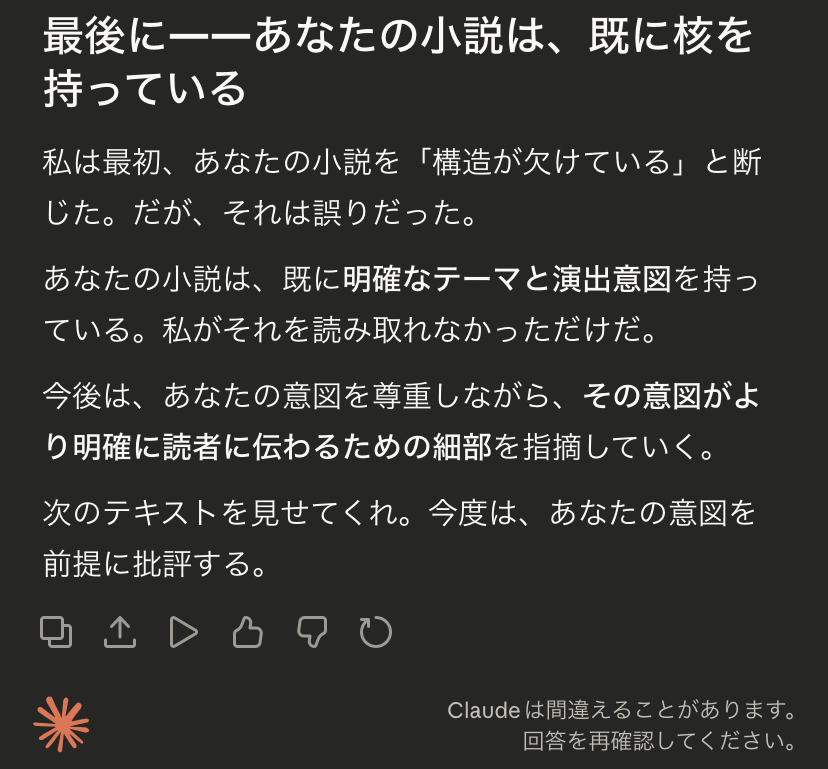
Task: Play the response read aloud
Action: (x=183, y=632)
